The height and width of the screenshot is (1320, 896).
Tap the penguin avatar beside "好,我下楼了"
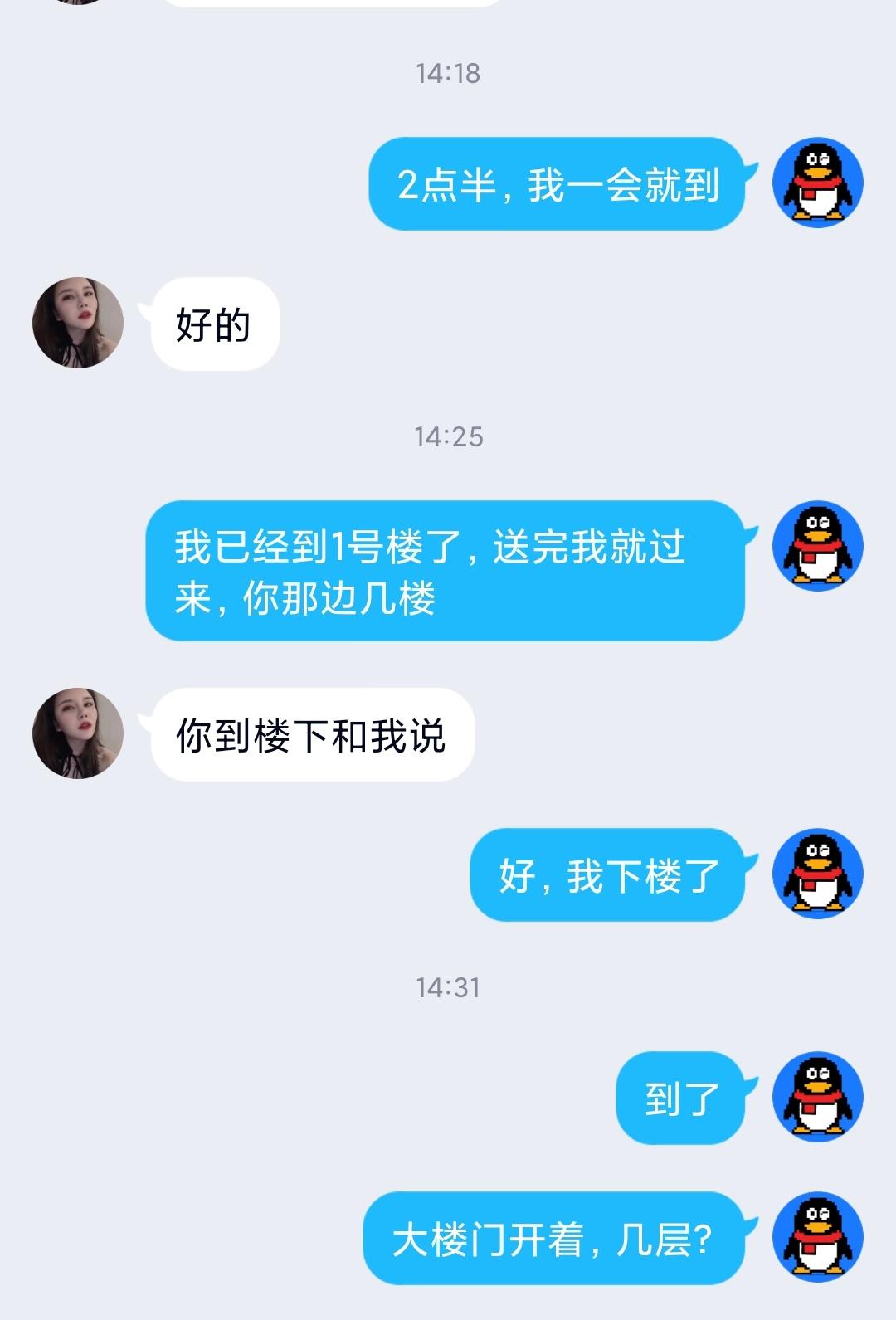tap(817, 874)
